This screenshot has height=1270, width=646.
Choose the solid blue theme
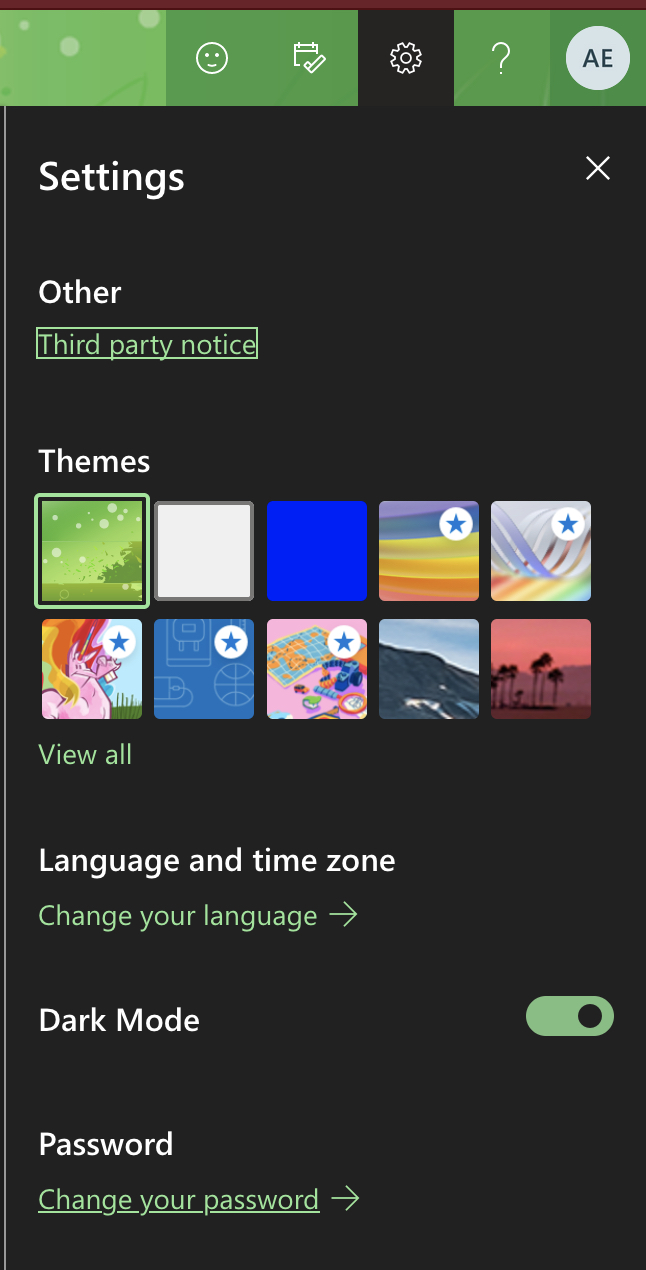pyautogui.click(x=317, y=551)
